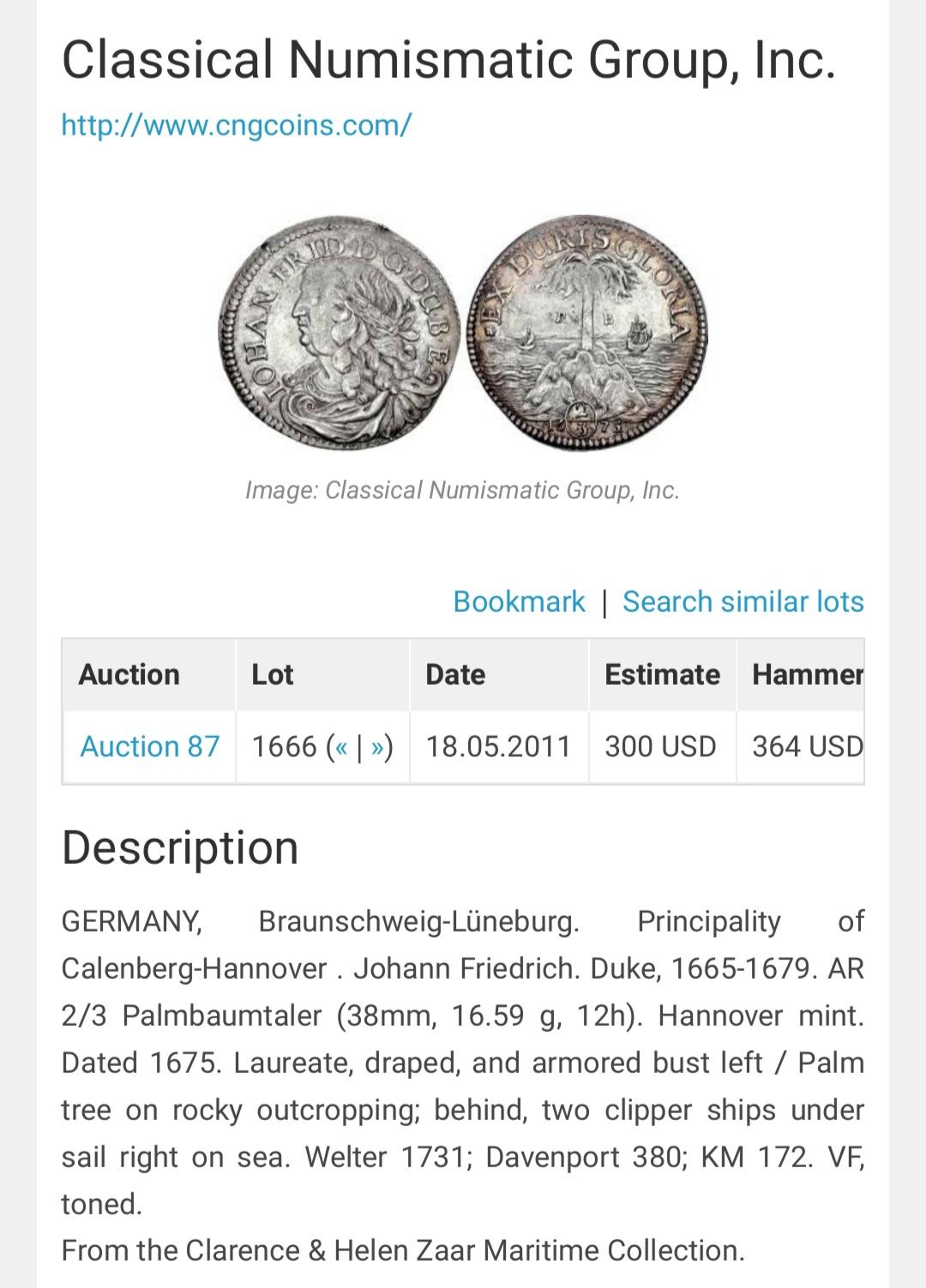This screenshot has height=1288, width=926.
Task: Bookmark this auction lot
Action: 519,602
